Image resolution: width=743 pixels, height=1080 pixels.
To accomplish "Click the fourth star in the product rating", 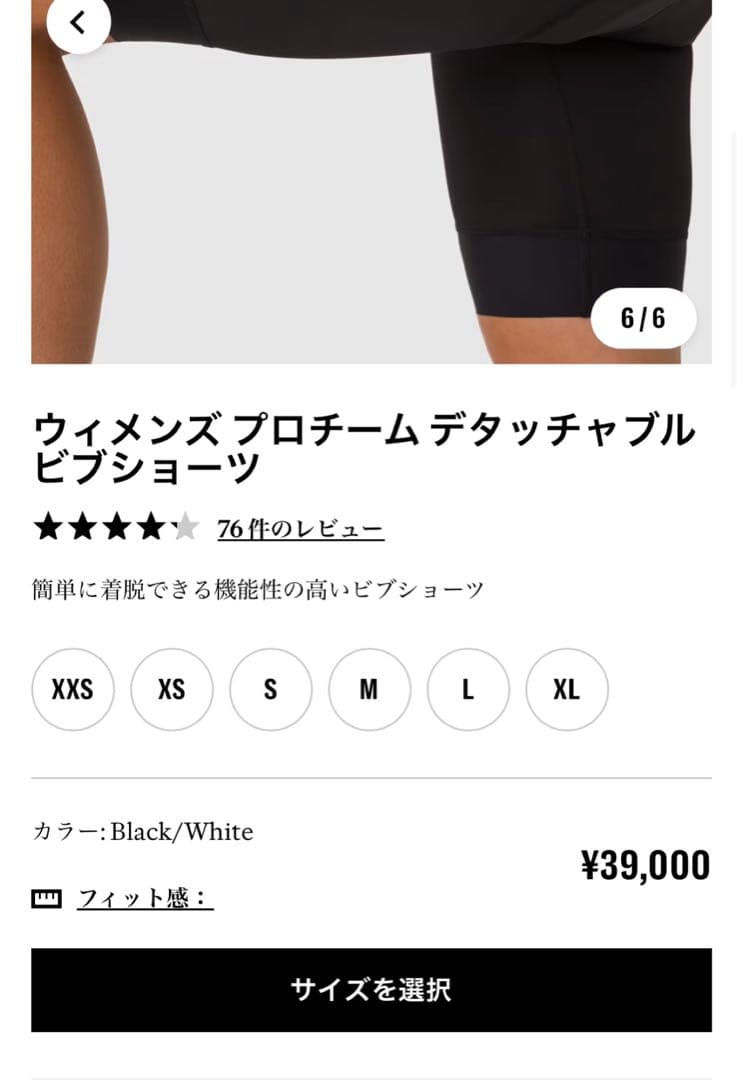I will (151, 525).
